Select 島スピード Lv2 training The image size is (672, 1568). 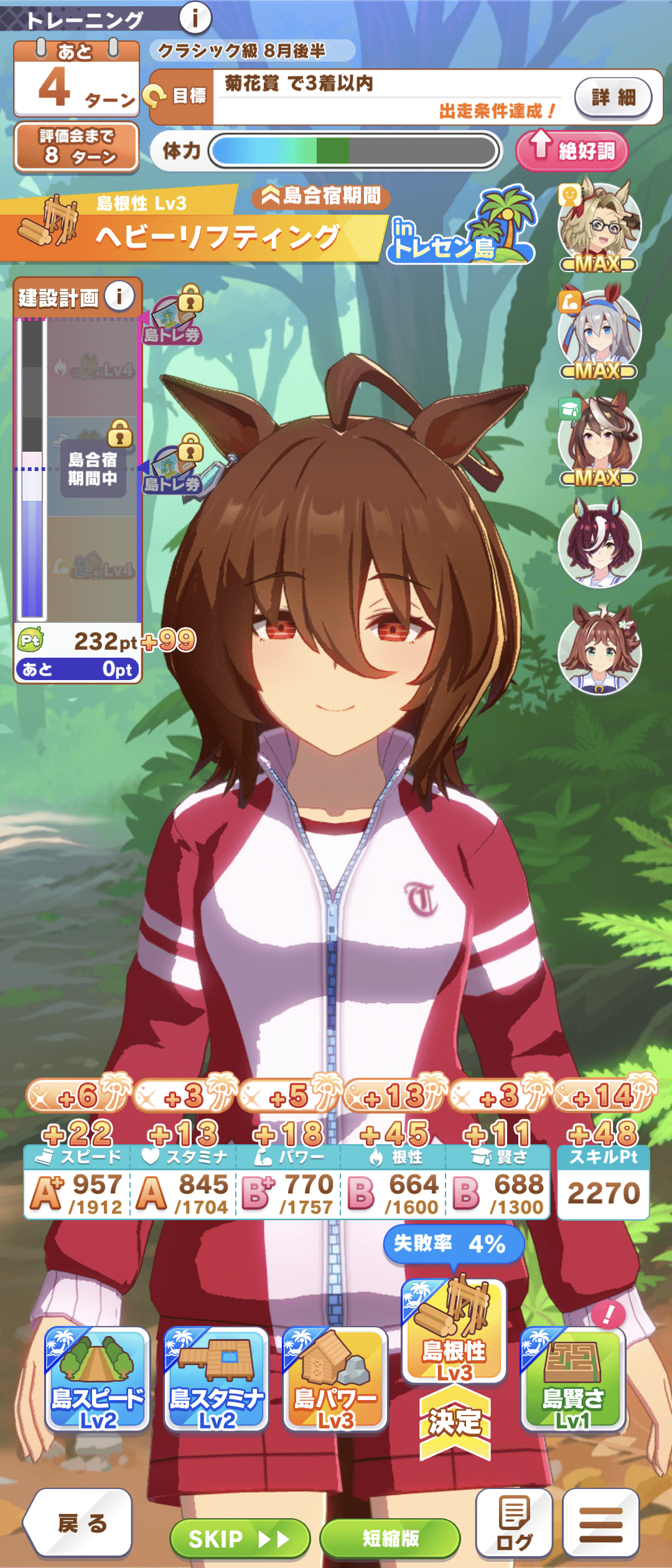pyautogui.click(x=98, y=1379)
